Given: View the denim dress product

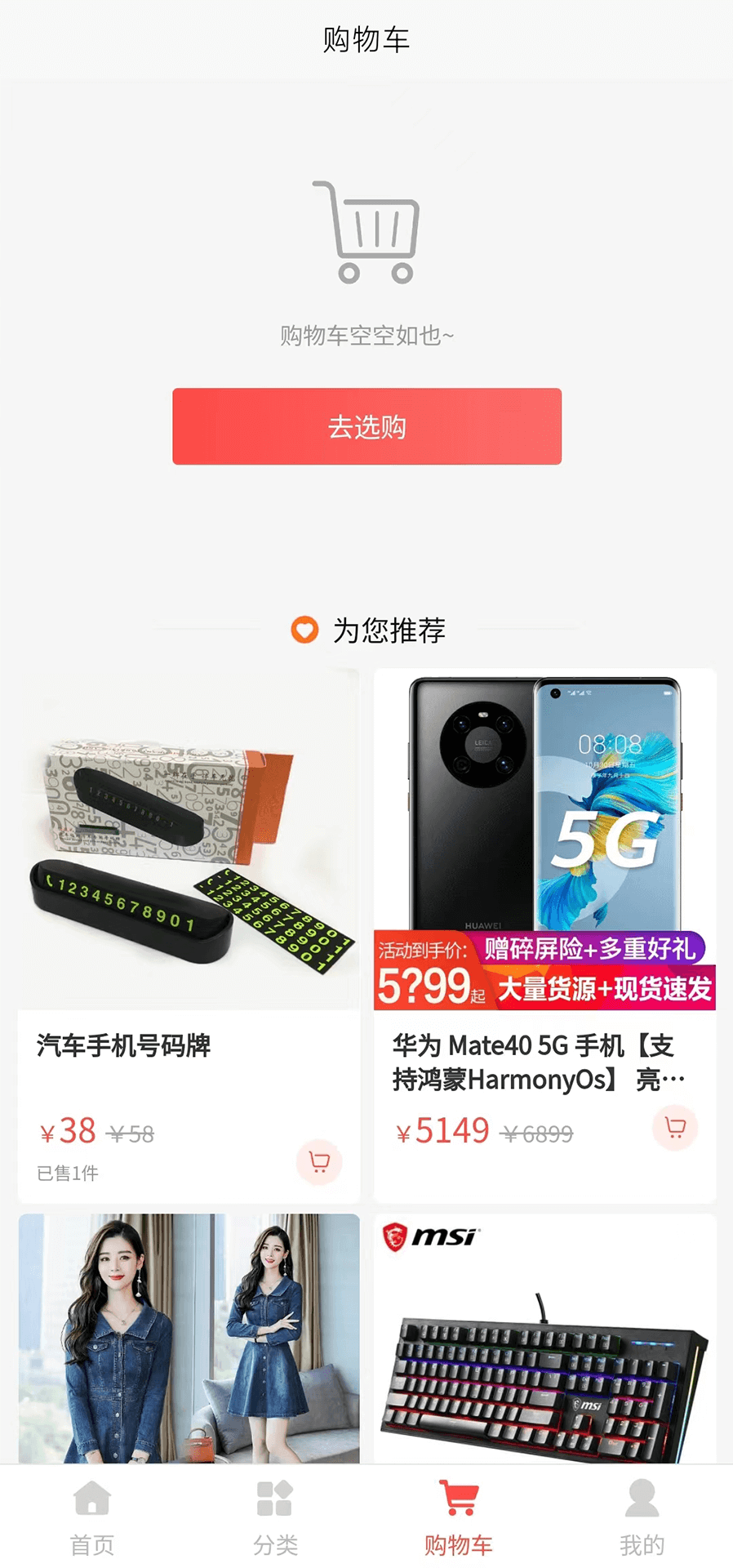Looking at the screenshot, I should 189,1339.
